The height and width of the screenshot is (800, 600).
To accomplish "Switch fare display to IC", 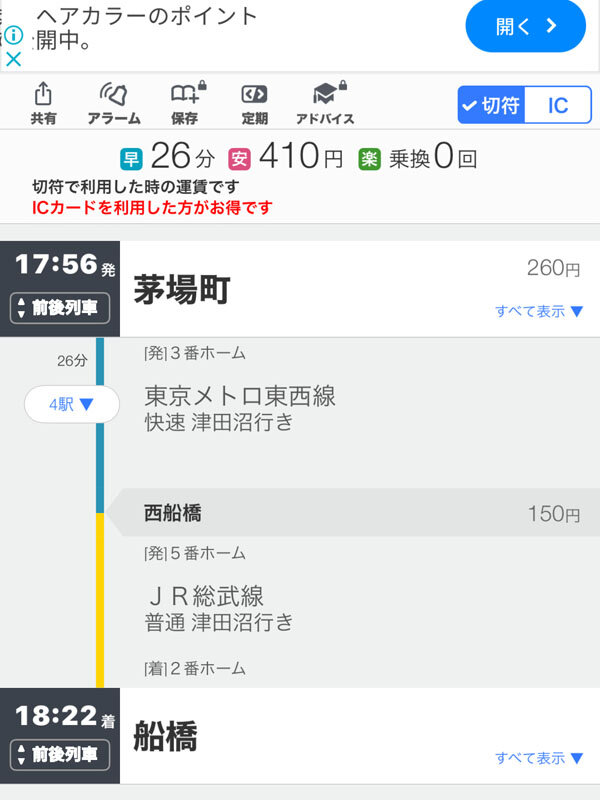I will [557, 106].
